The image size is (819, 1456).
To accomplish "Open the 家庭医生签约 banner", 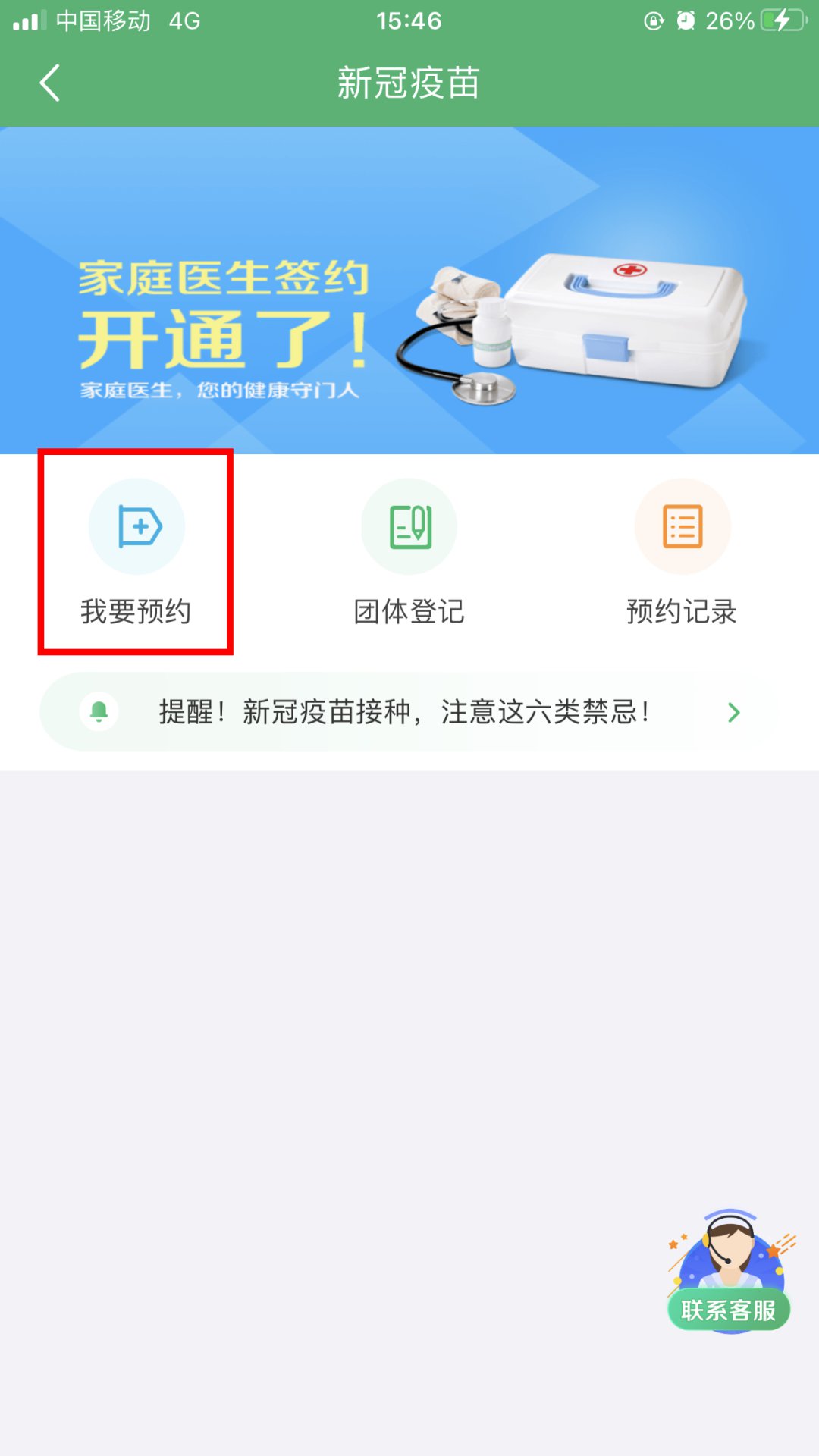I will [x=409, y=290].
